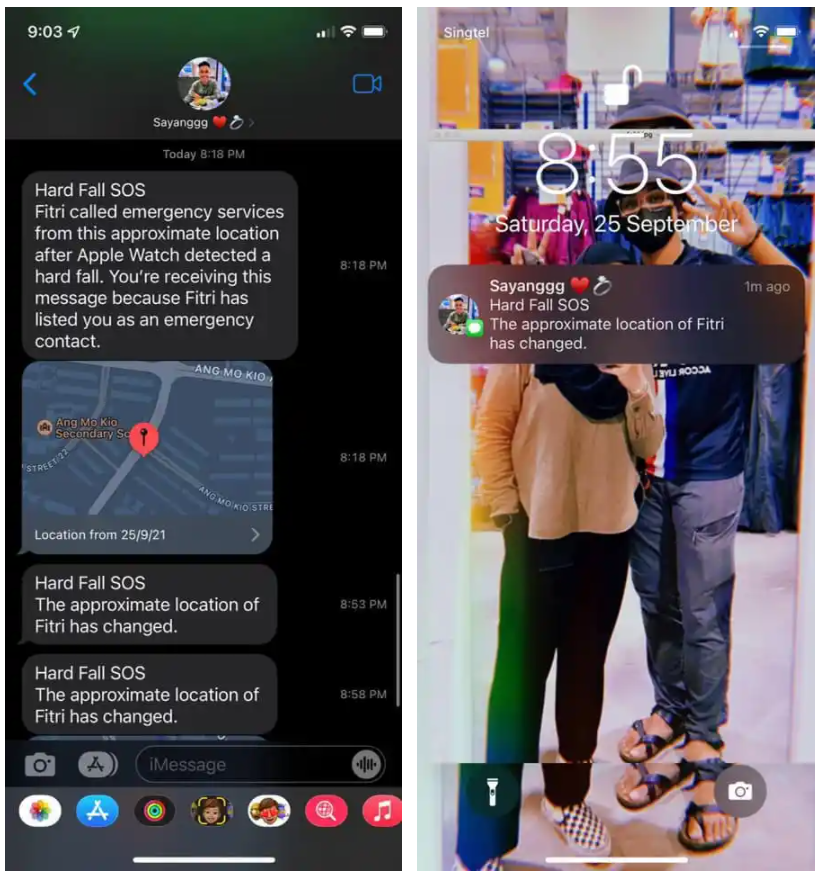Tap the iMessage text field
This screenshot has width=821, height=873.
240,765
